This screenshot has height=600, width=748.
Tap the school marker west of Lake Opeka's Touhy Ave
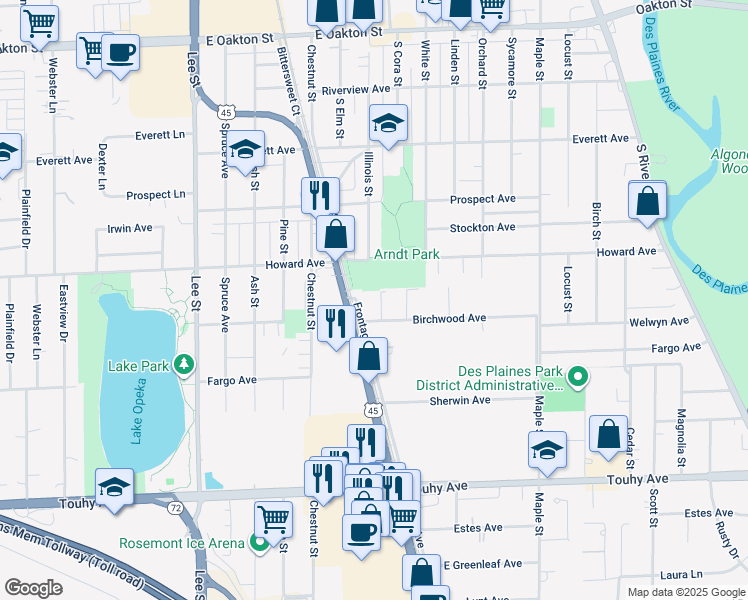tap(115, 487)
